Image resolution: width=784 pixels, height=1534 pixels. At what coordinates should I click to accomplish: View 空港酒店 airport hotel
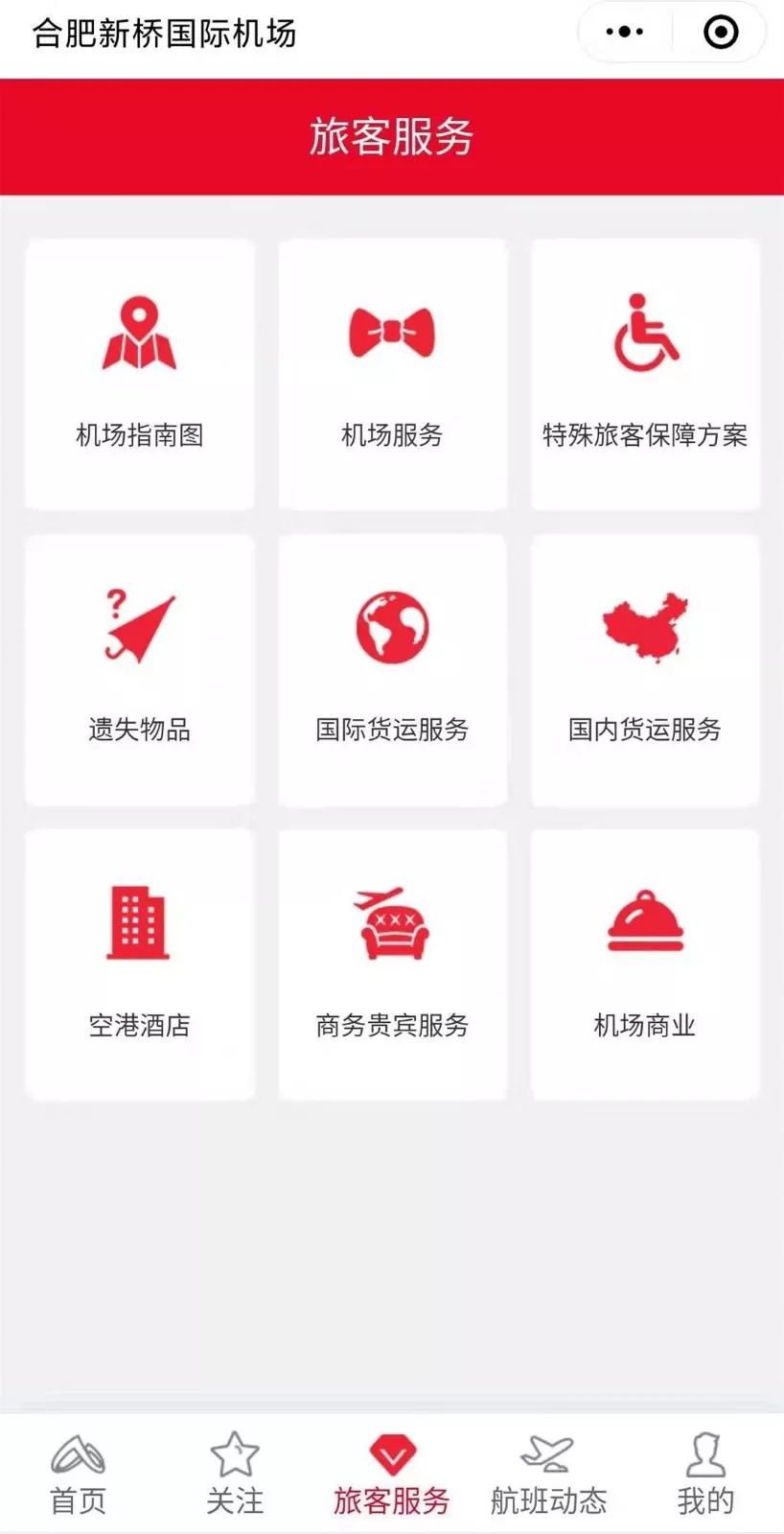pyautogui.click(x=140, y=964)
